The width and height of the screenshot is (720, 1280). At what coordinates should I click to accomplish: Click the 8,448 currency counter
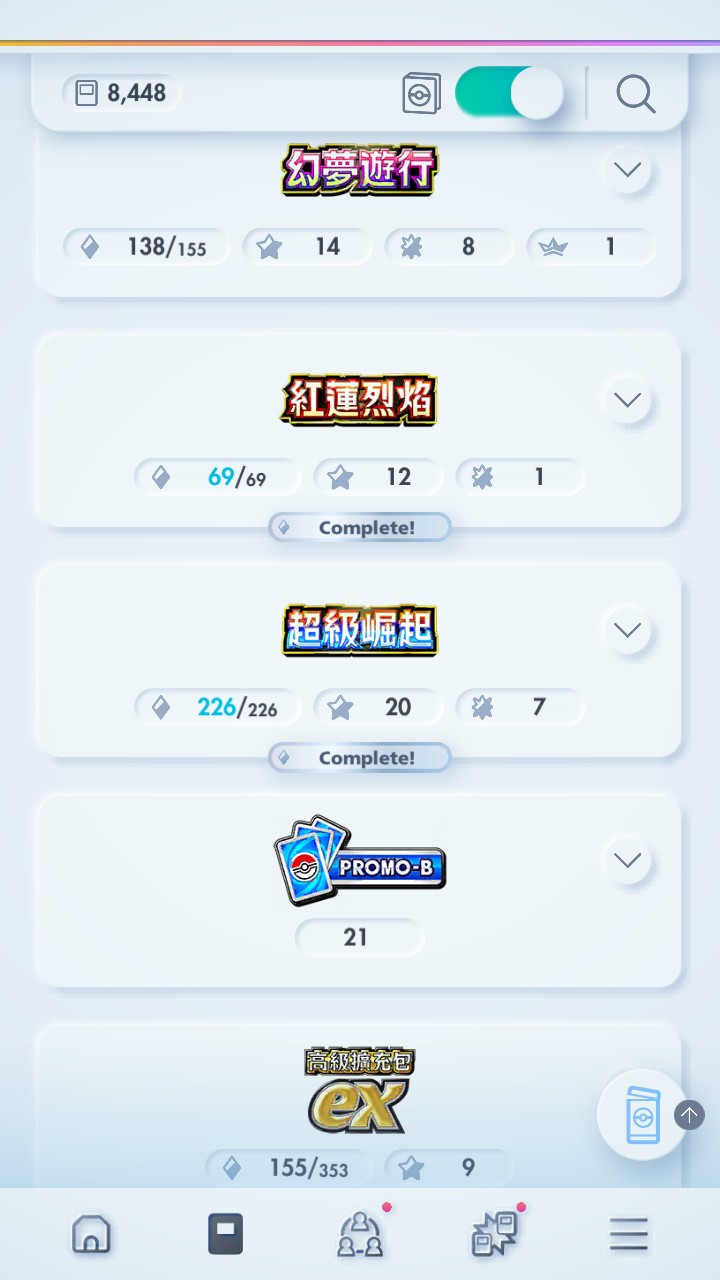pos(120,92)
